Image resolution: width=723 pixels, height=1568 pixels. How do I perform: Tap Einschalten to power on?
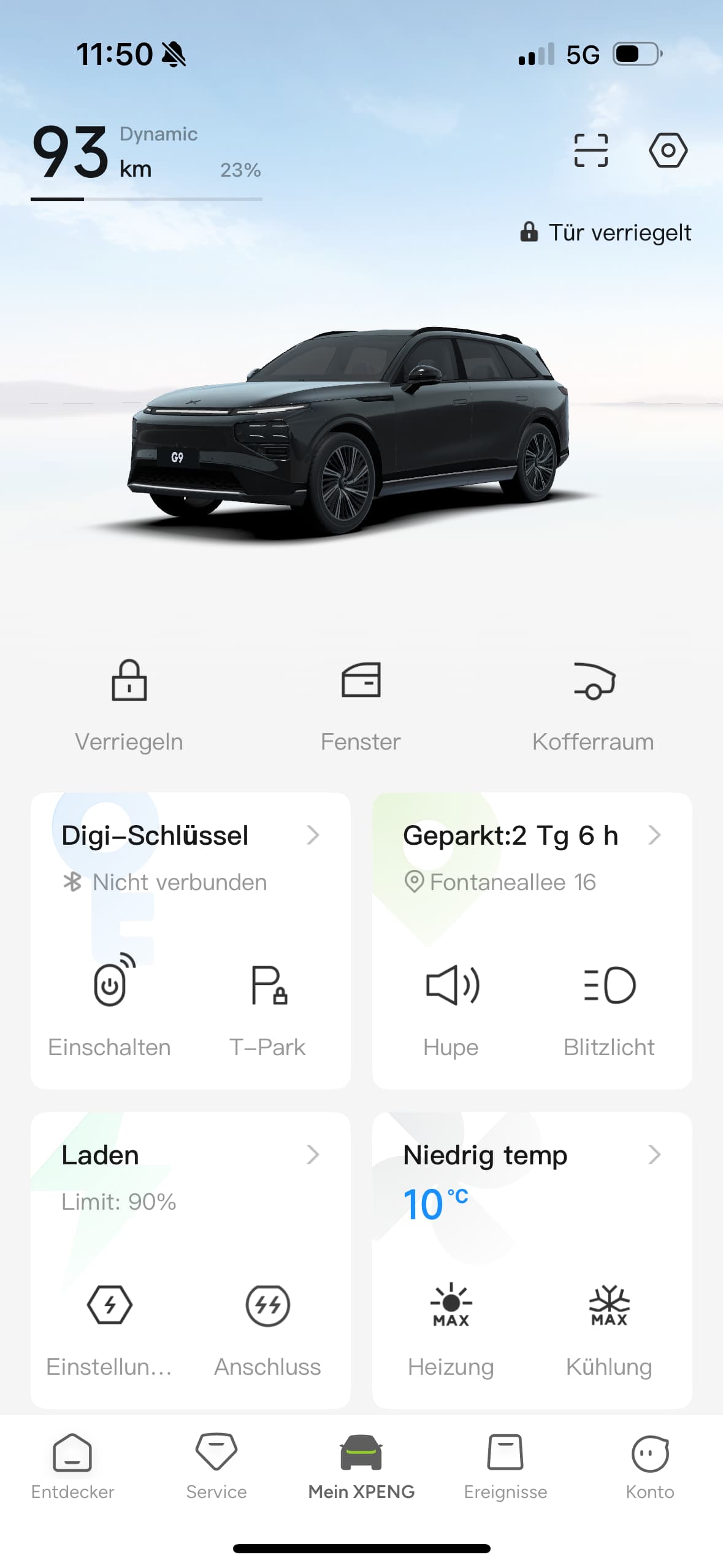(110, 1006)
